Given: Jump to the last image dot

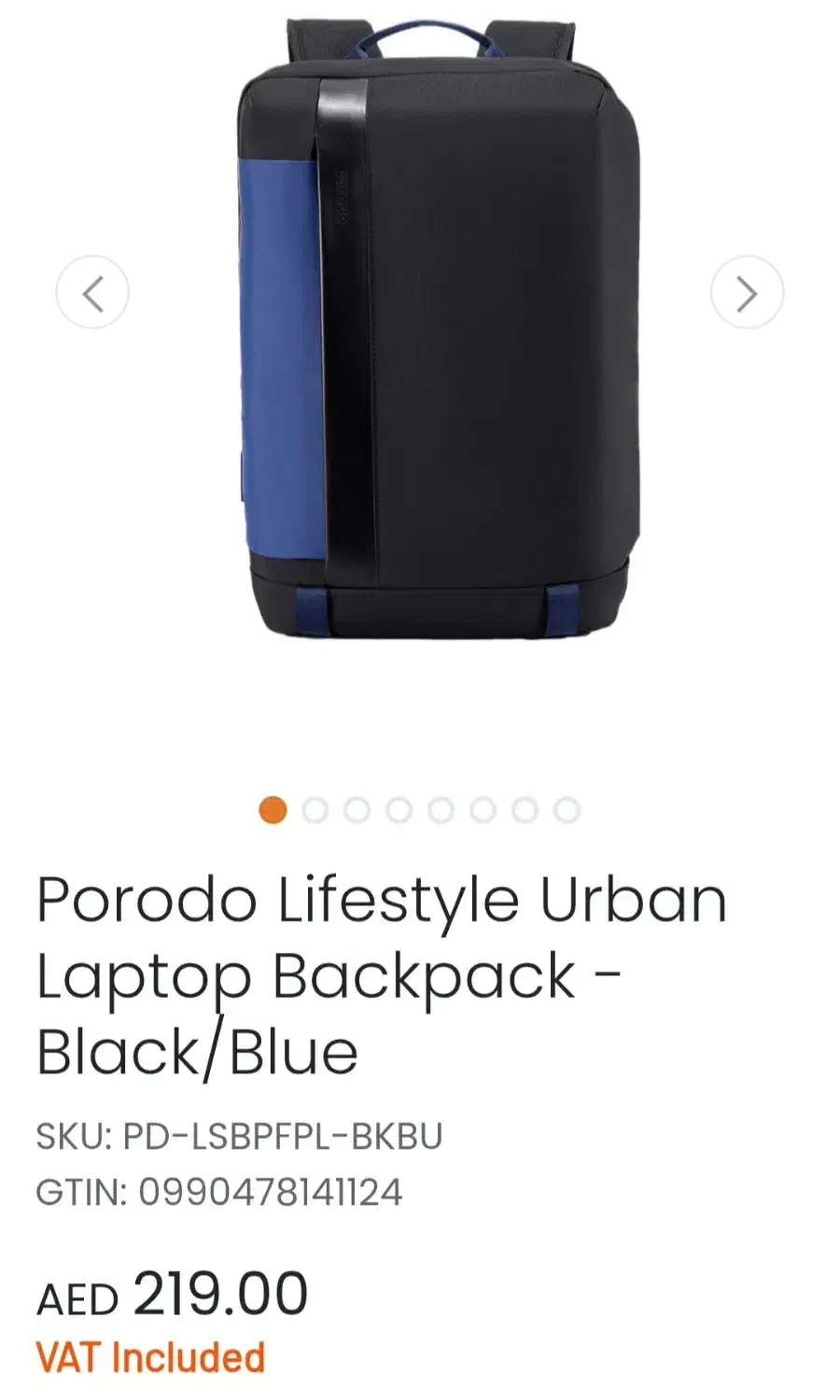Looking at the screenshot, I should (x=567, y=810).
